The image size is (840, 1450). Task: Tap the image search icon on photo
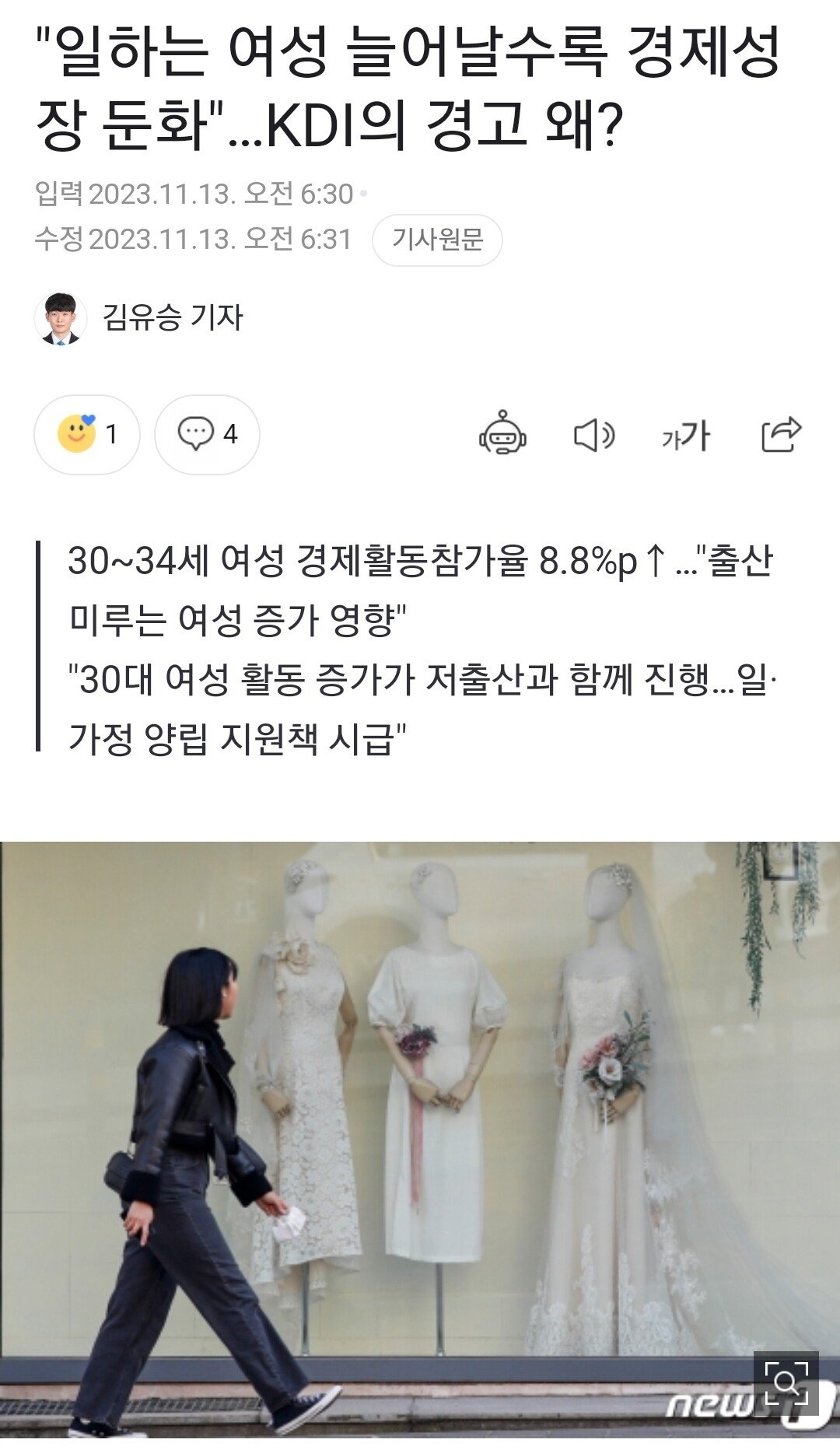click(786, 1382)
